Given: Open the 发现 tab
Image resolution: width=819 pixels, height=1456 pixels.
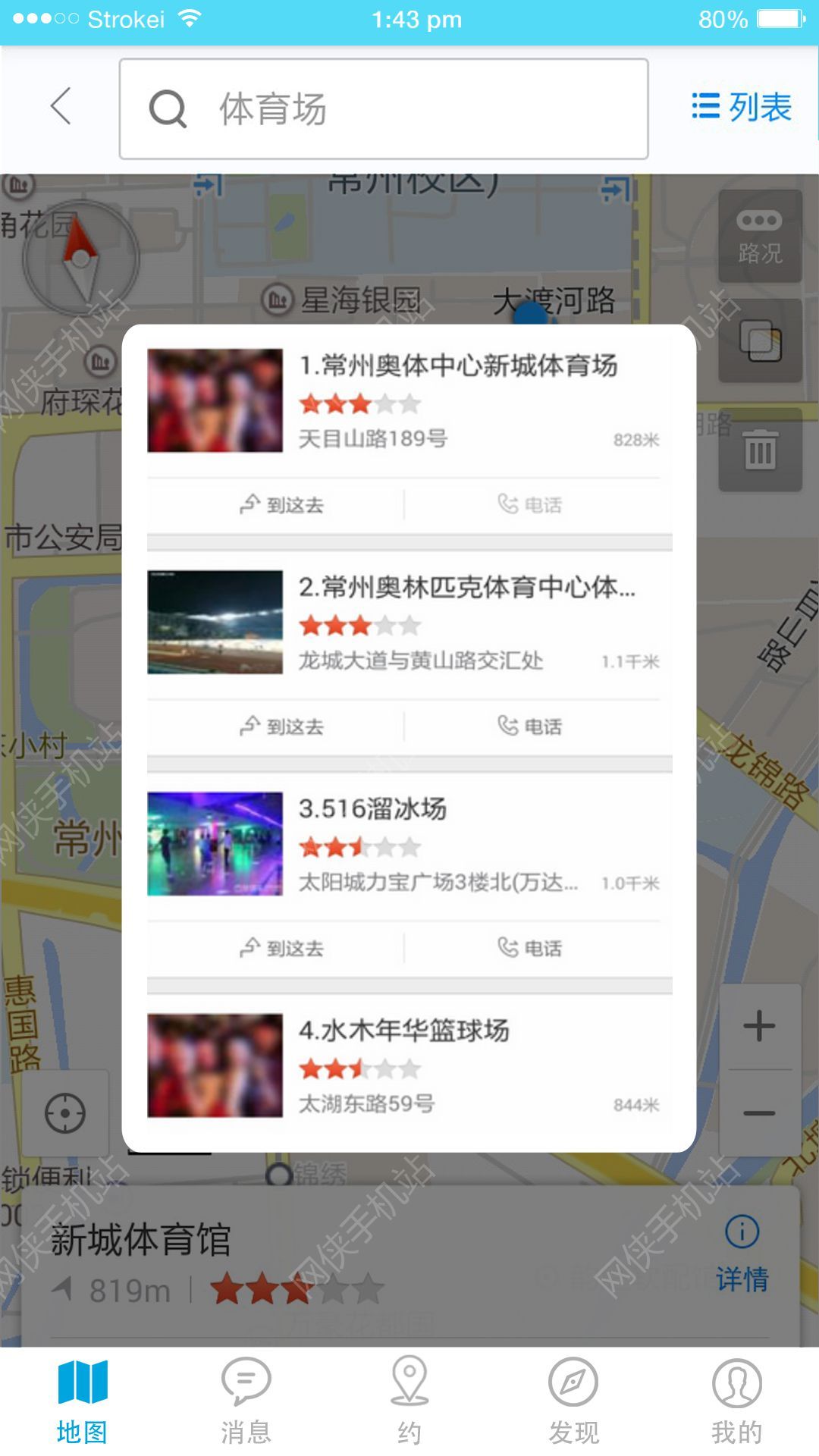Looking at the screenshot, I should pyautogui.click(x=573, y=1401).
